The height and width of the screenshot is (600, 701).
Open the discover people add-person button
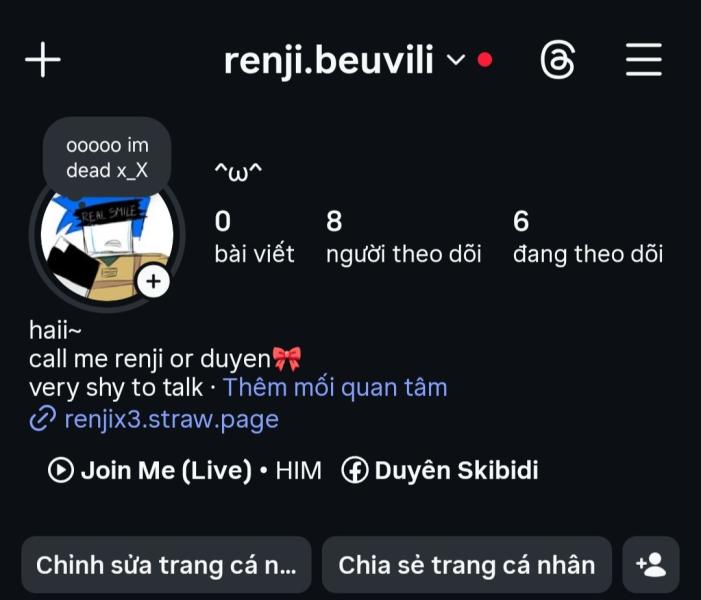[x=651, y=565]
